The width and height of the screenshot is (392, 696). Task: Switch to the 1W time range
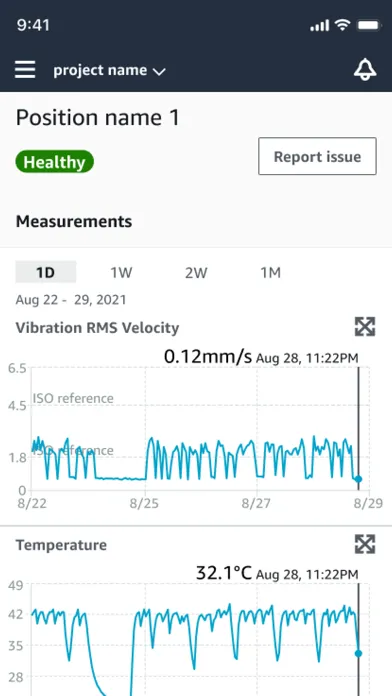pos(121,272)
